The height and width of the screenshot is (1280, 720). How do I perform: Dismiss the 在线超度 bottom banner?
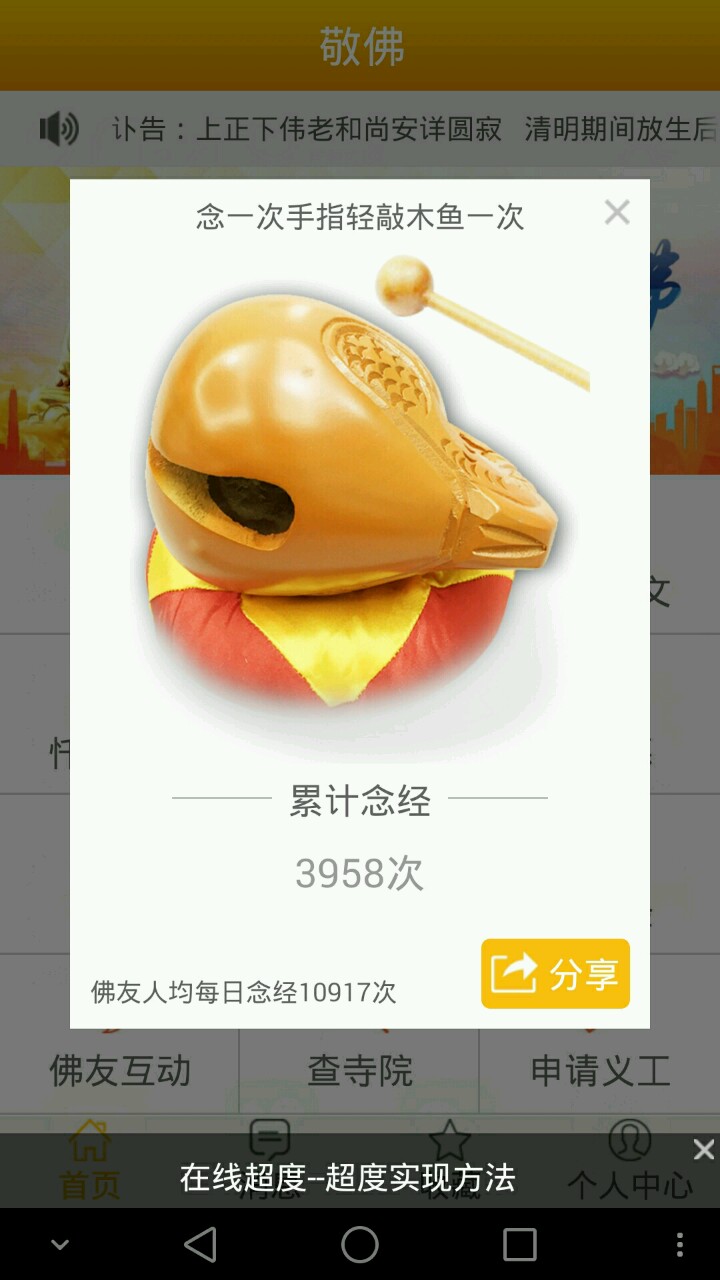coord(704,1150)
